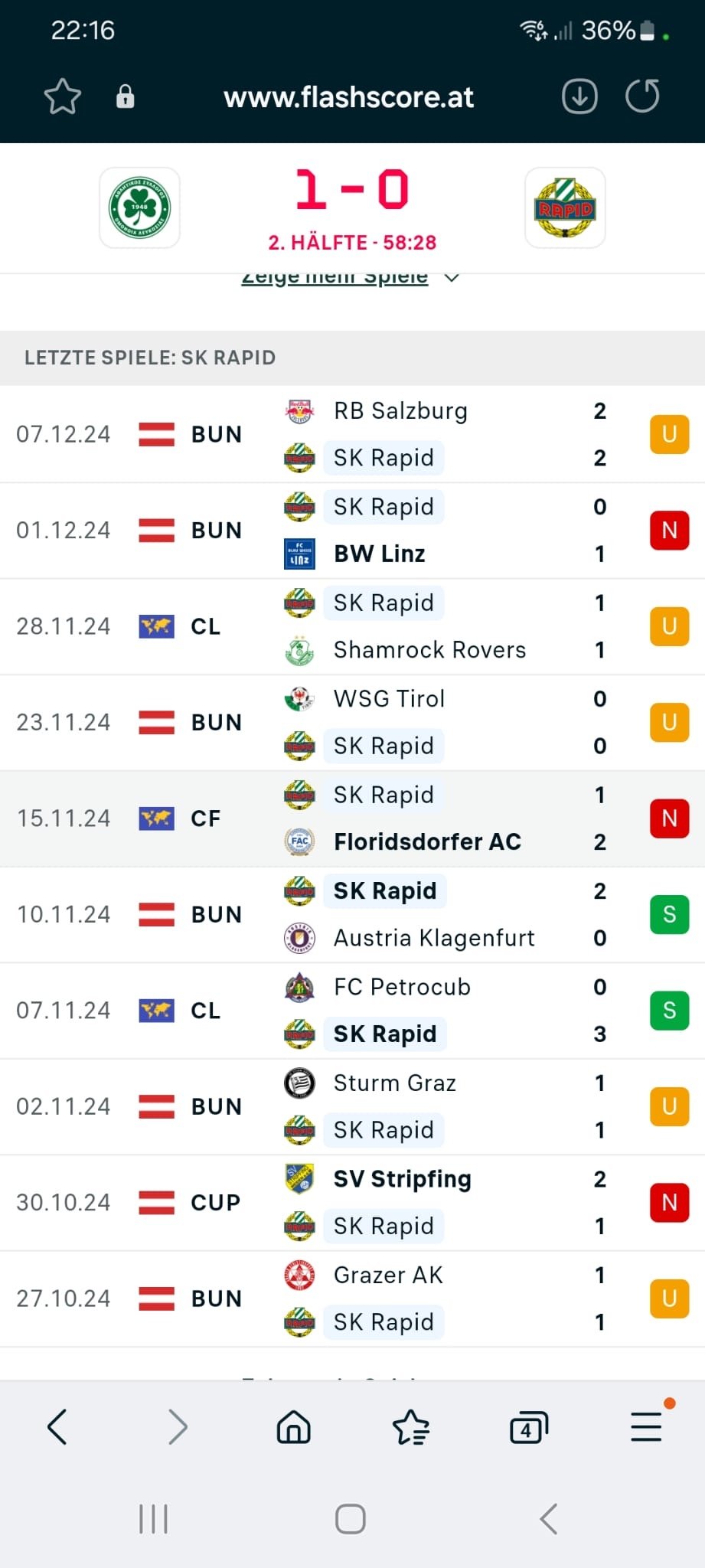Open the RB Salzburg vs SK Rapid match
The width and height of the screenshot is (705, 1568).
pyautogui.click(x=352, y=434)
